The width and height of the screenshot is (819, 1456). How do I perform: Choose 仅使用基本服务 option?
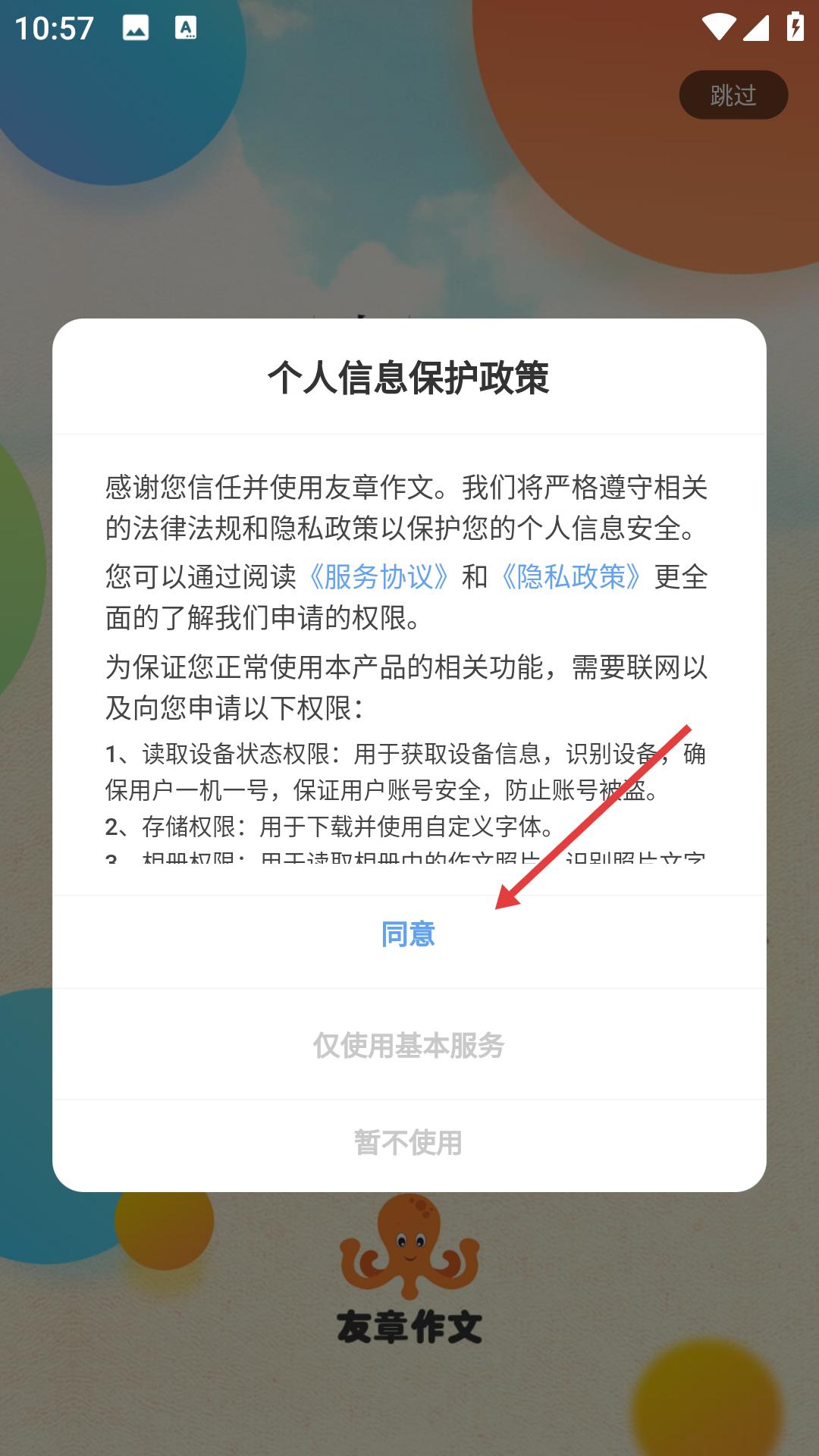409,1045
